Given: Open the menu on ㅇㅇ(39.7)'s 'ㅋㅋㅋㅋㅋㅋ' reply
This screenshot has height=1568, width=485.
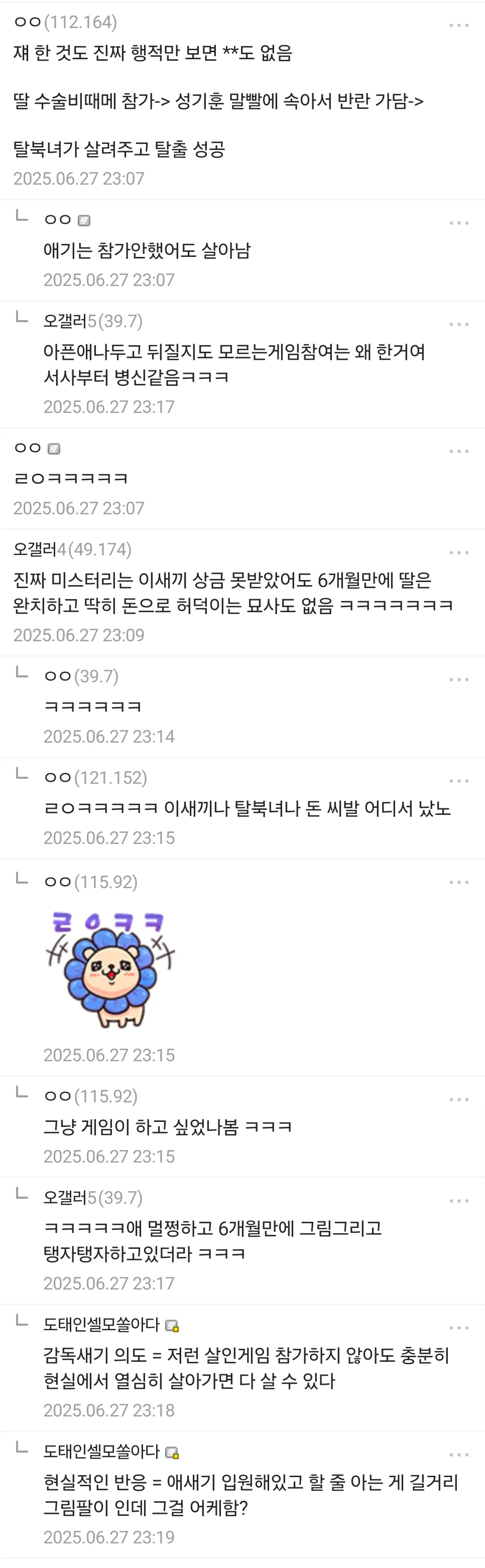Looking at the screenshot, I should [458, 680].
